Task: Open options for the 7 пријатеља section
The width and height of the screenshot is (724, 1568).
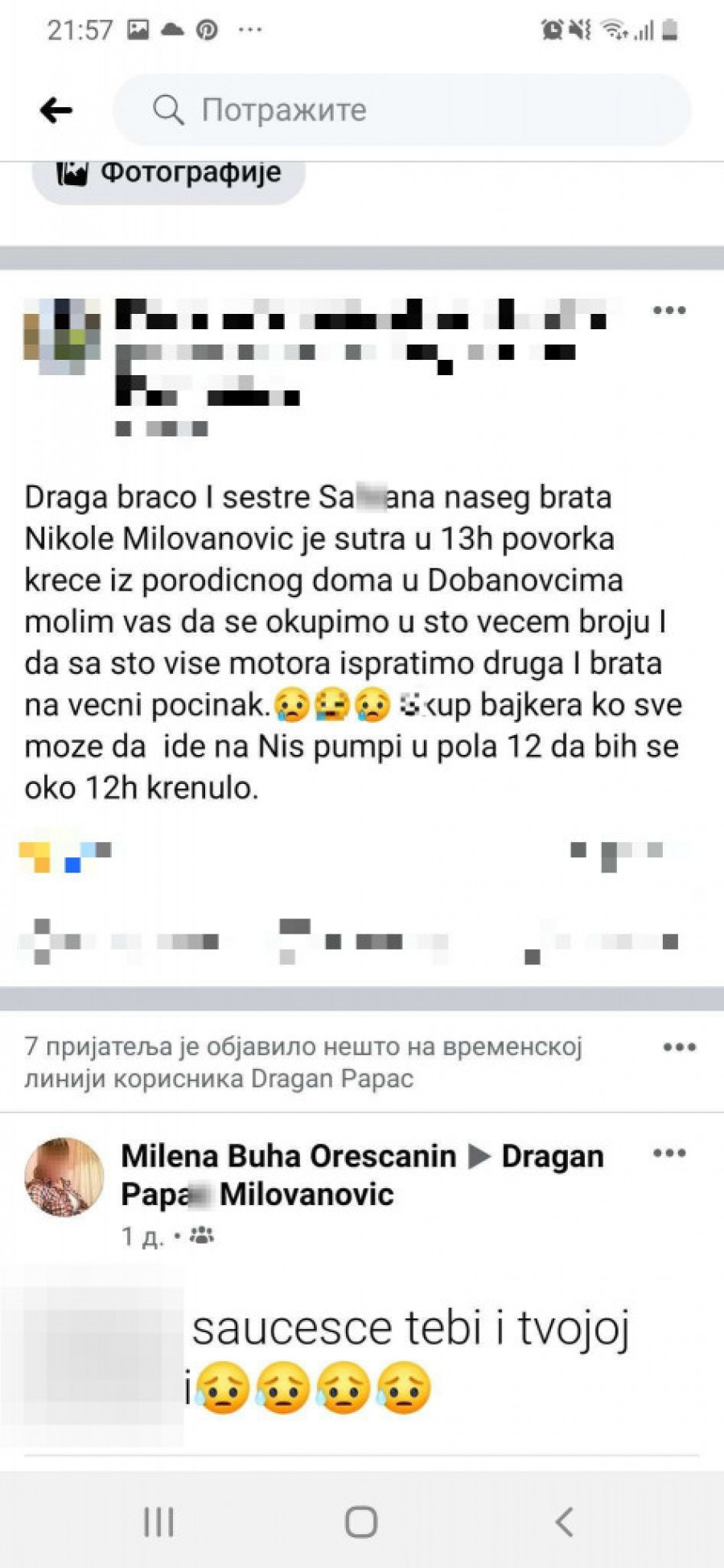Action: pos(679,1047)
